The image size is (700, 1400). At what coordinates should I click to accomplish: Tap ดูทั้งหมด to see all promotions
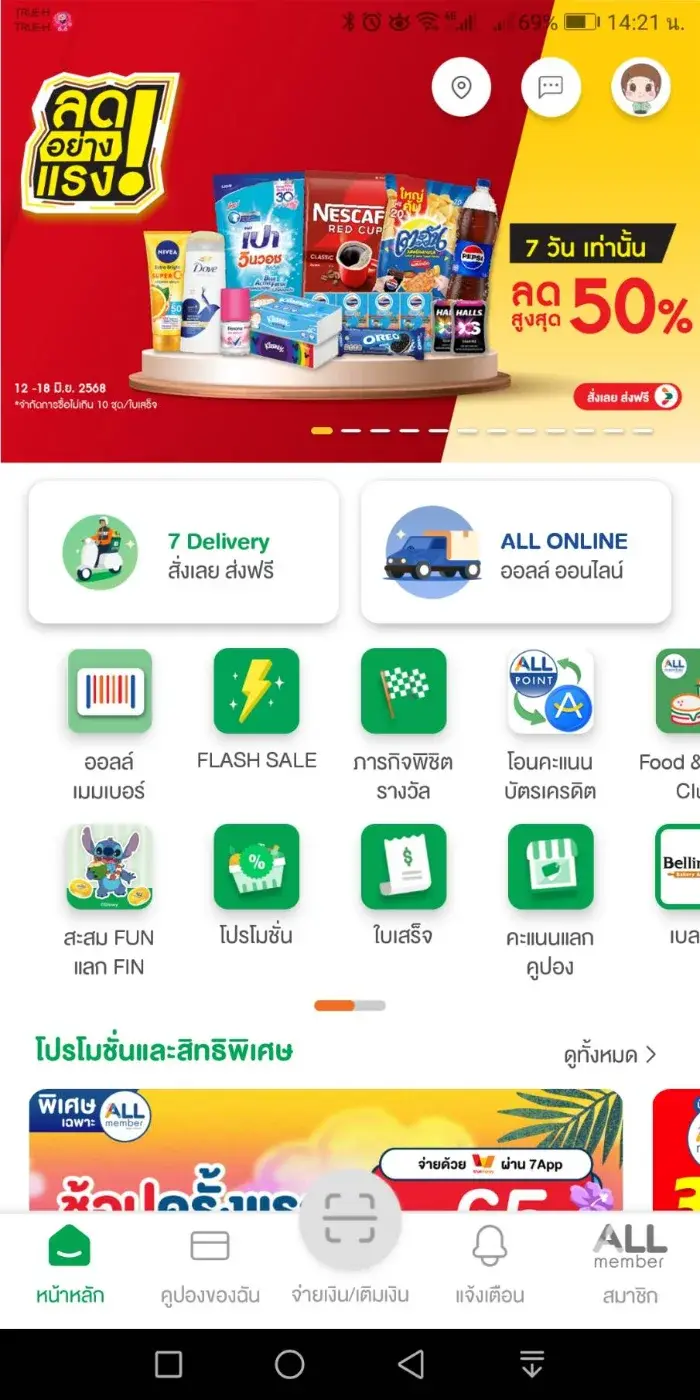pos(609,1055)
